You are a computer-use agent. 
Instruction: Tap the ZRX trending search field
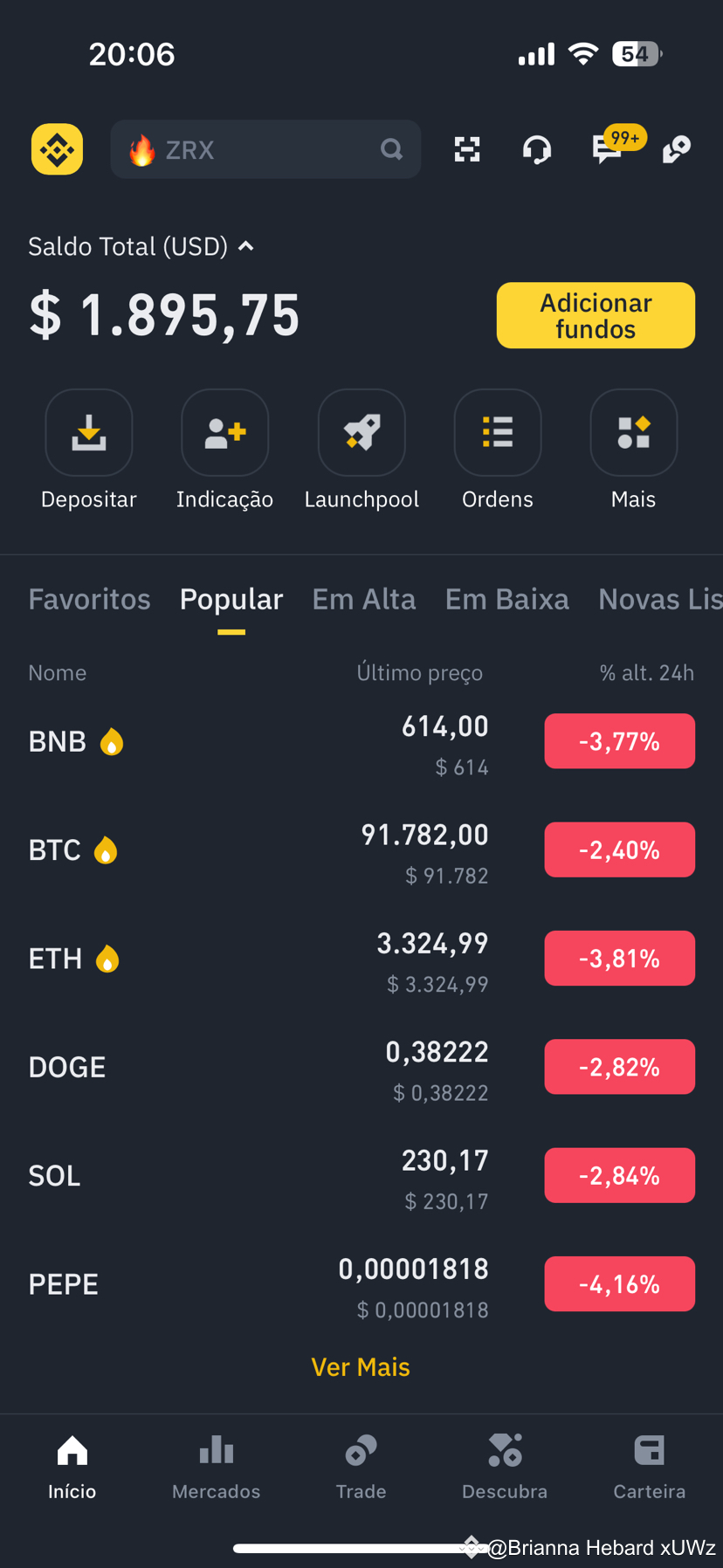(265, 149)
